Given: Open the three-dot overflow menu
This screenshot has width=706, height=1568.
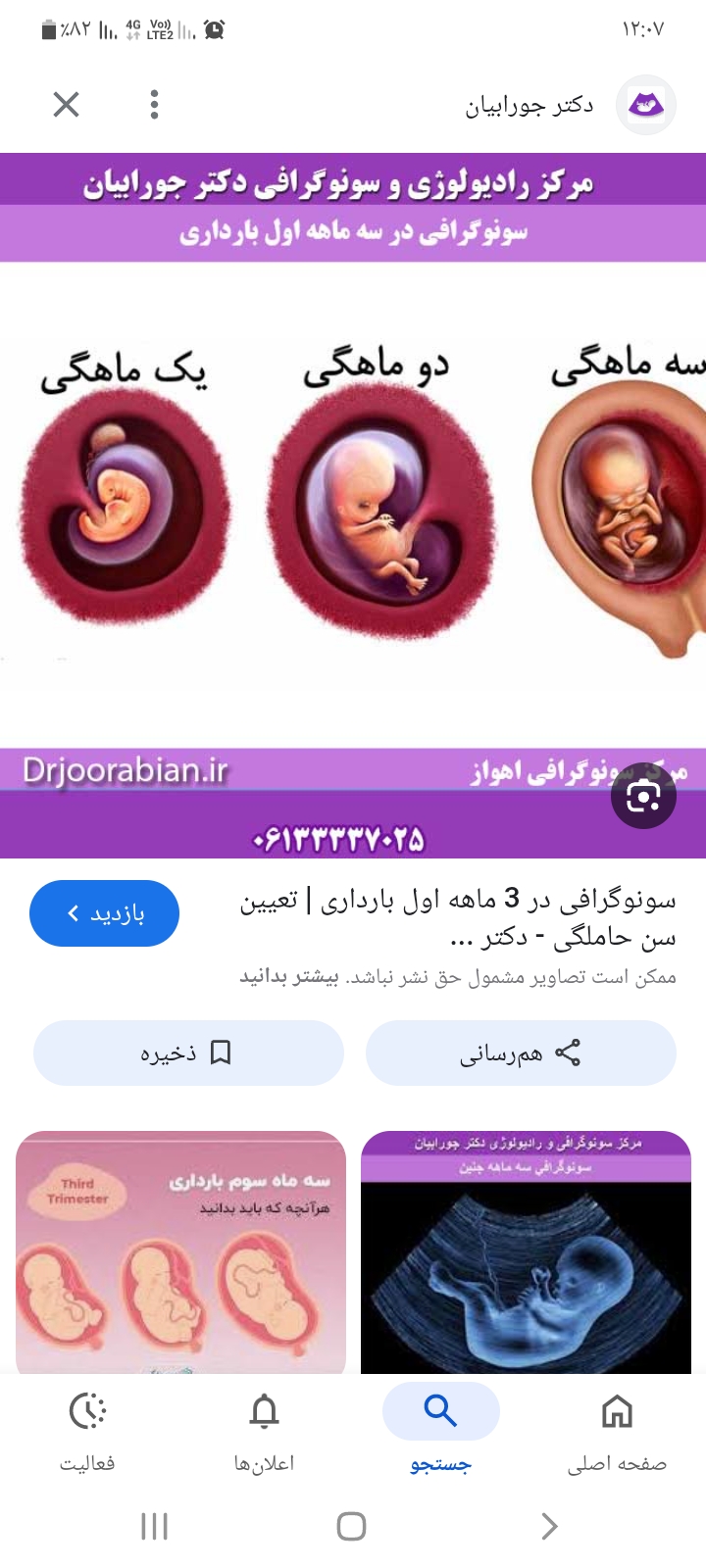Looking at the screenshot, I should pyautogui.click(x=154, y=104).
